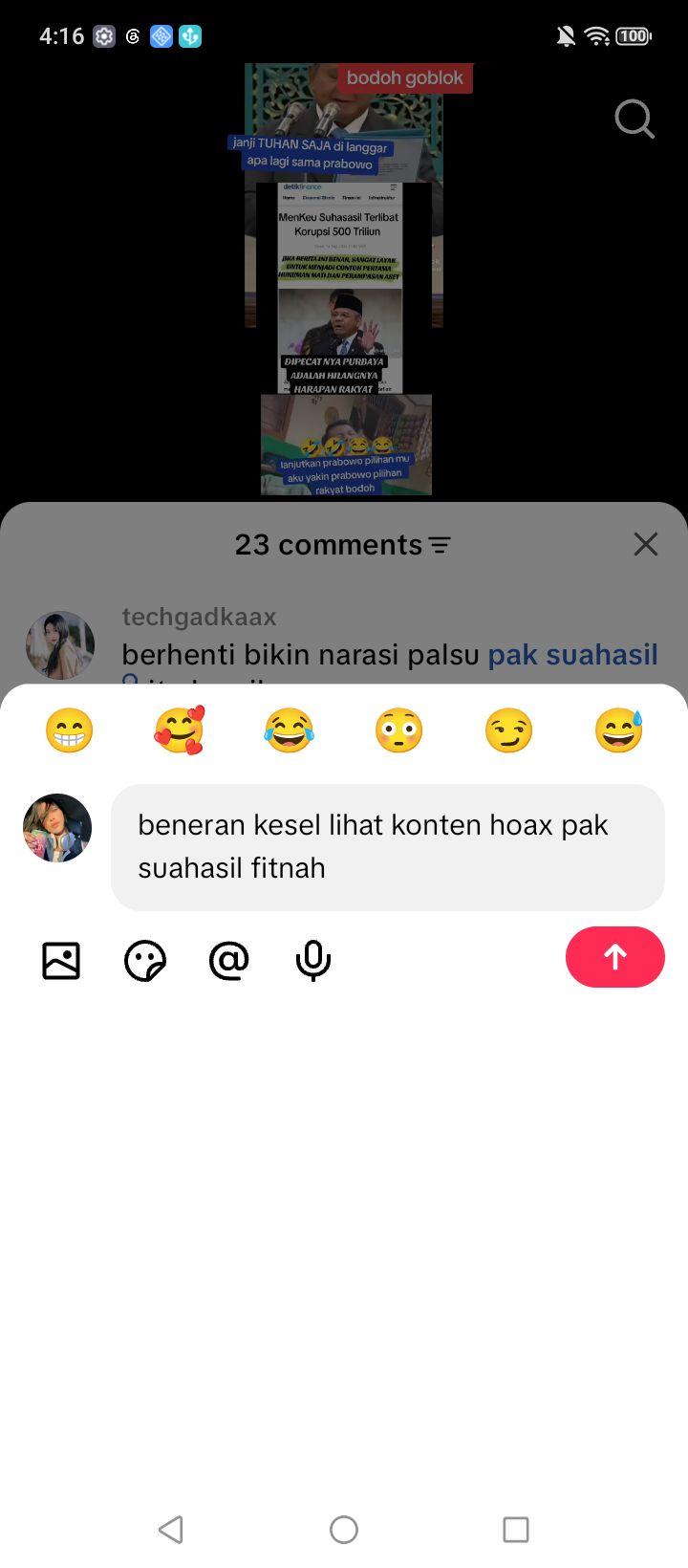Insert the sweat smile emoji

pyautogui.click(x=618, y=730)
